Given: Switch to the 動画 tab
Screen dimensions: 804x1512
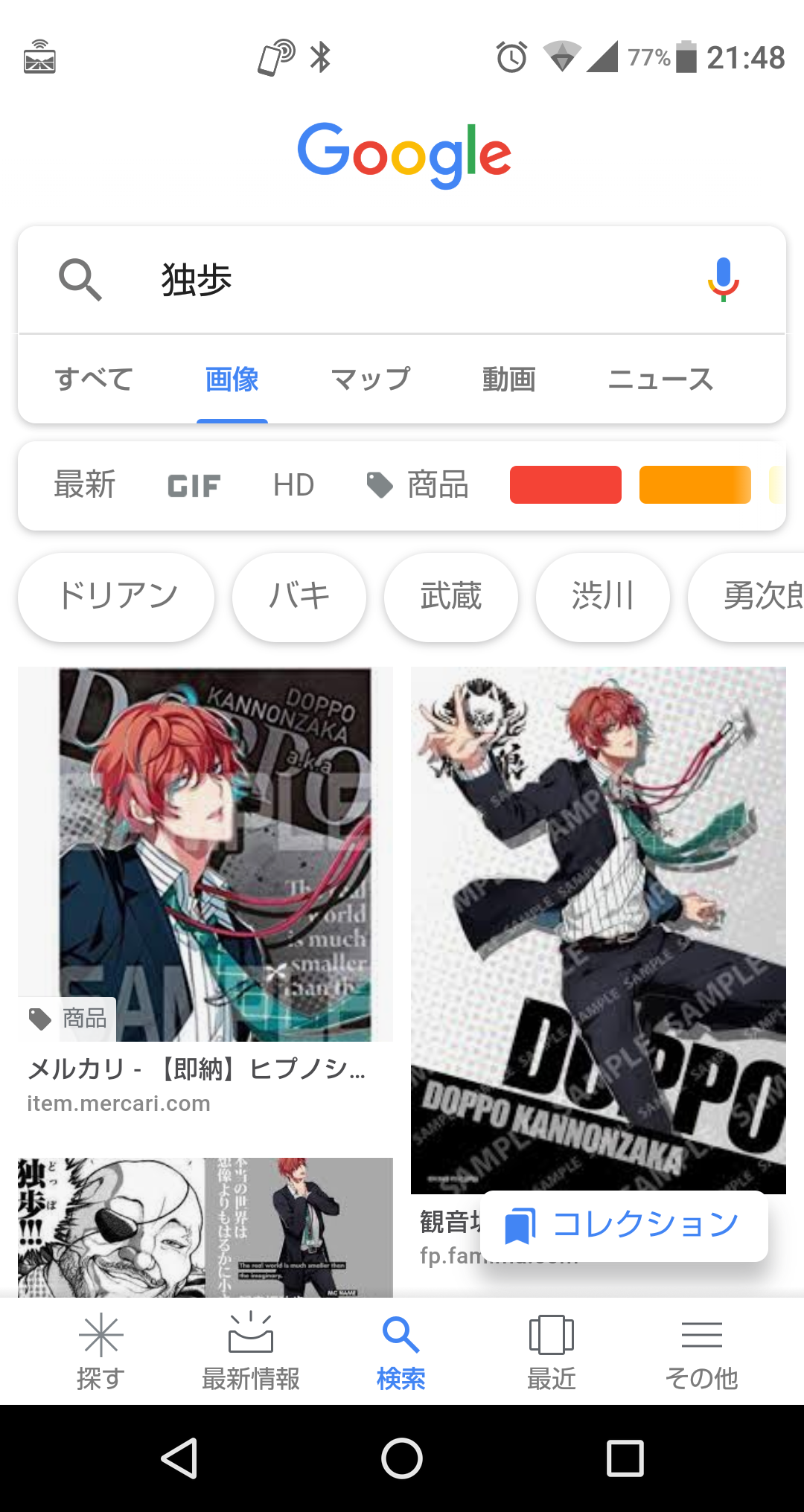Looking at the screenshot, I should (509, 379).
